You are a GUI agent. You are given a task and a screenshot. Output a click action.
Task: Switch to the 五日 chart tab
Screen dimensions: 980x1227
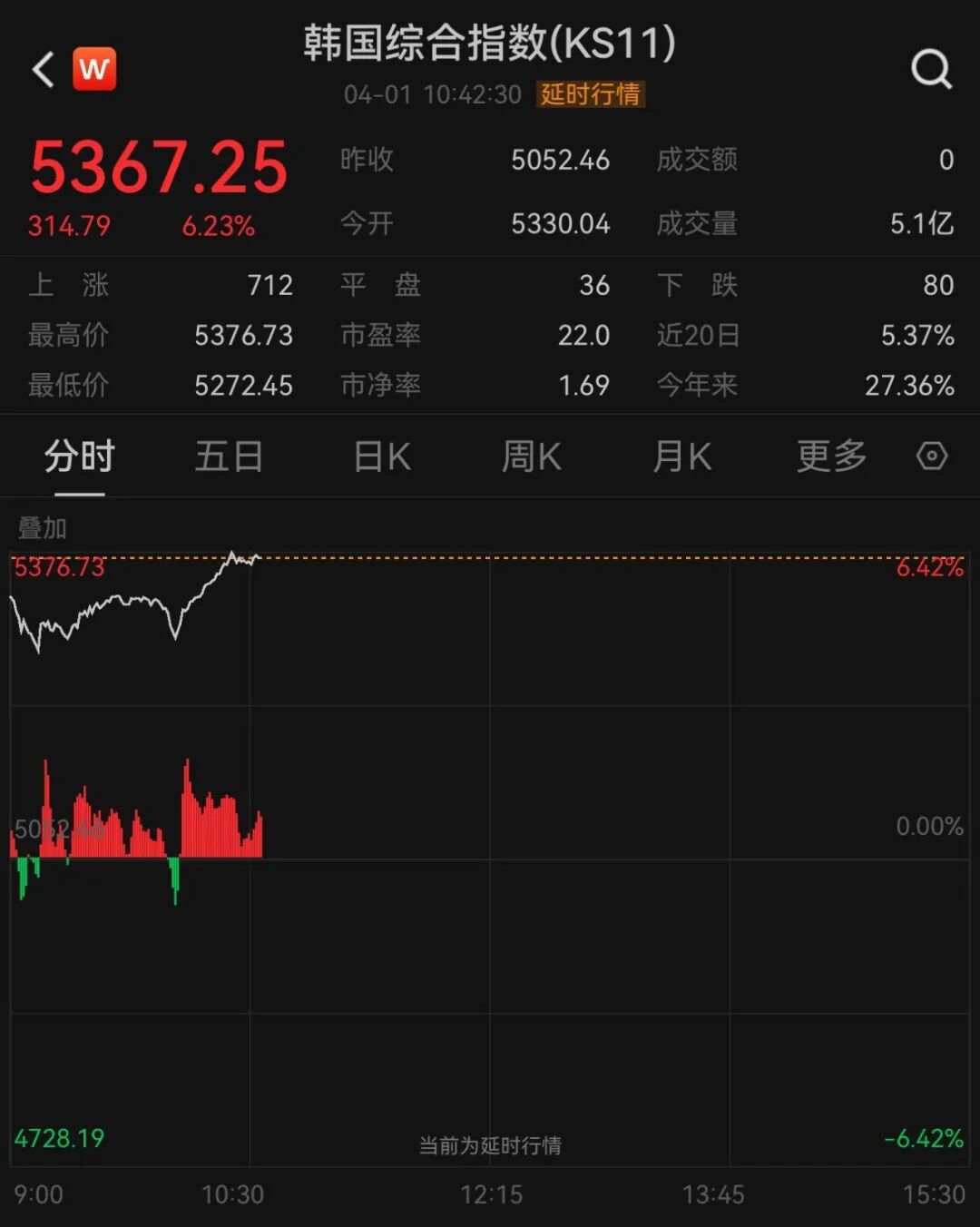click(x=229, y=456)
